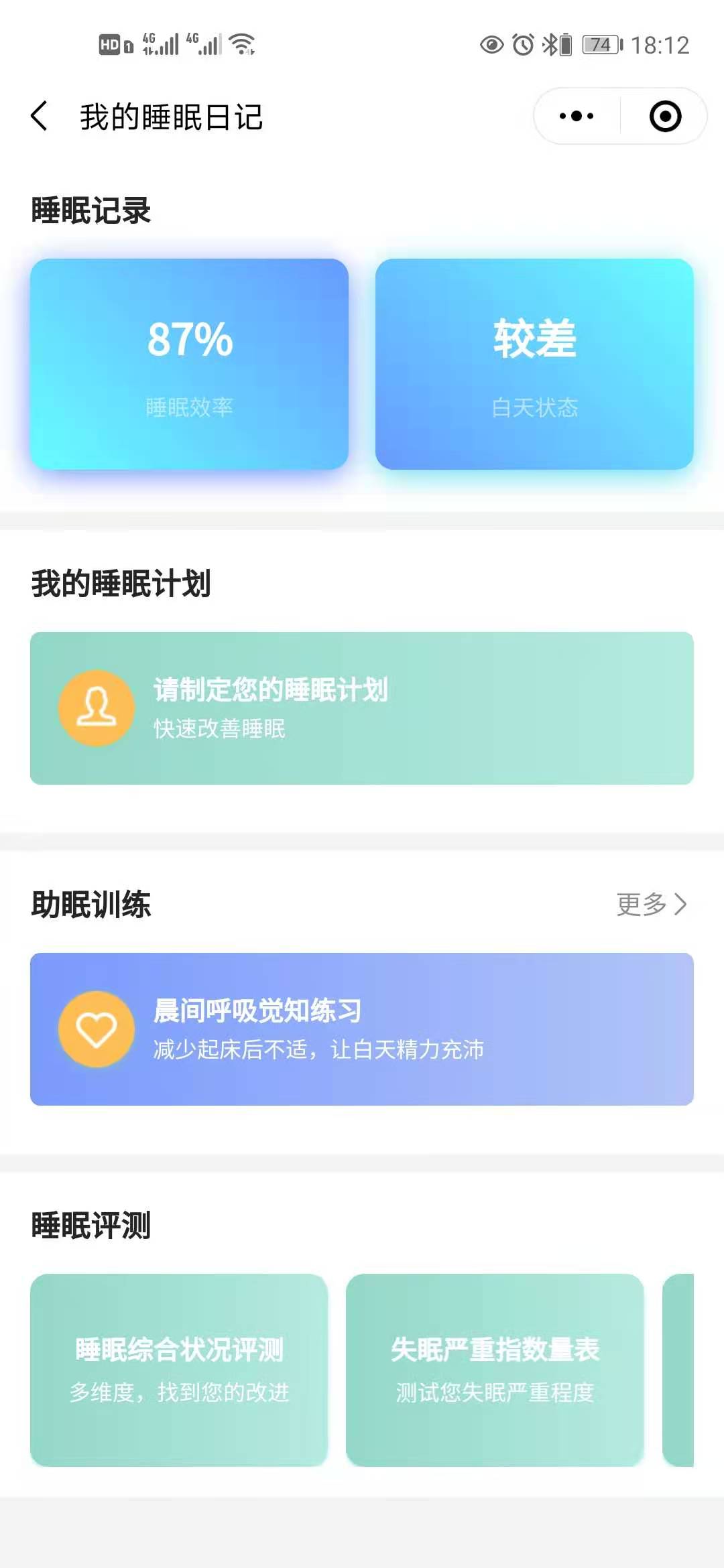Close the mini program via target icon
Viewport: 724px width, 1568px height.
pyautogui.click(x=665, y=116)
